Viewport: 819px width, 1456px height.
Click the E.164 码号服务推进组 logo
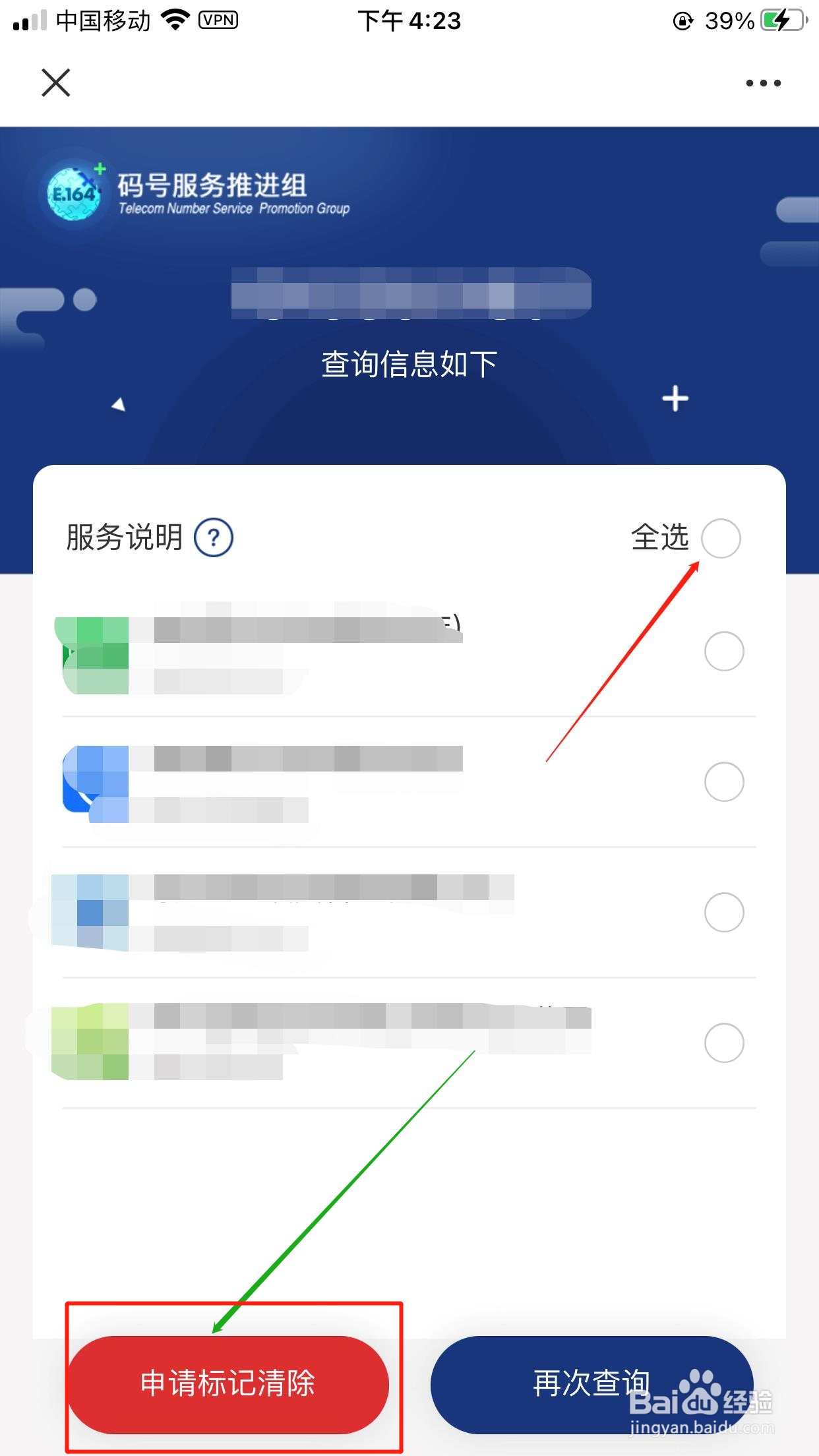click(x=74, y=191)
